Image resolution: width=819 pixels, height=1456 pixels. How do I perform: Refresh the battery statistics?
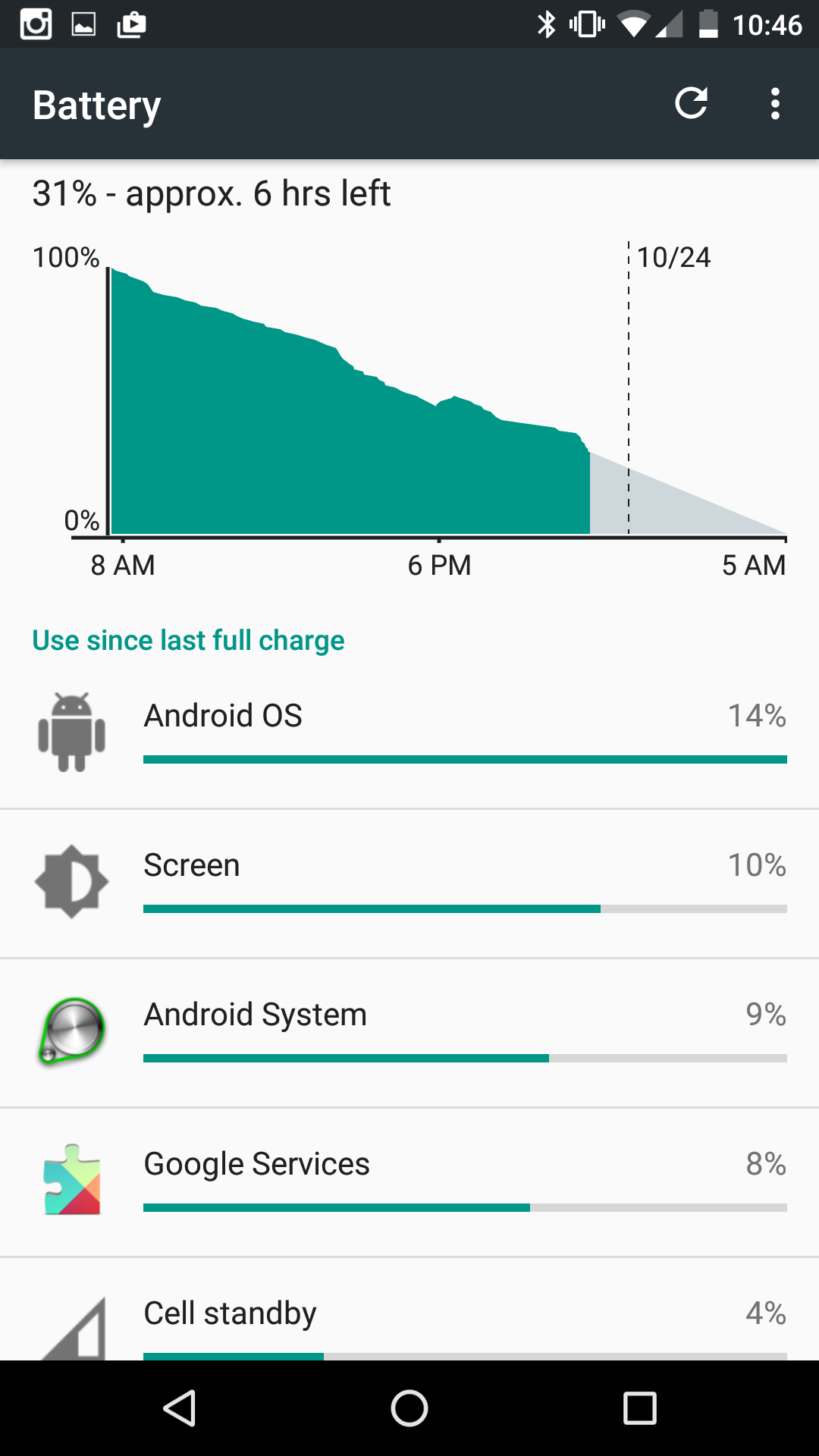click(691, 104)
